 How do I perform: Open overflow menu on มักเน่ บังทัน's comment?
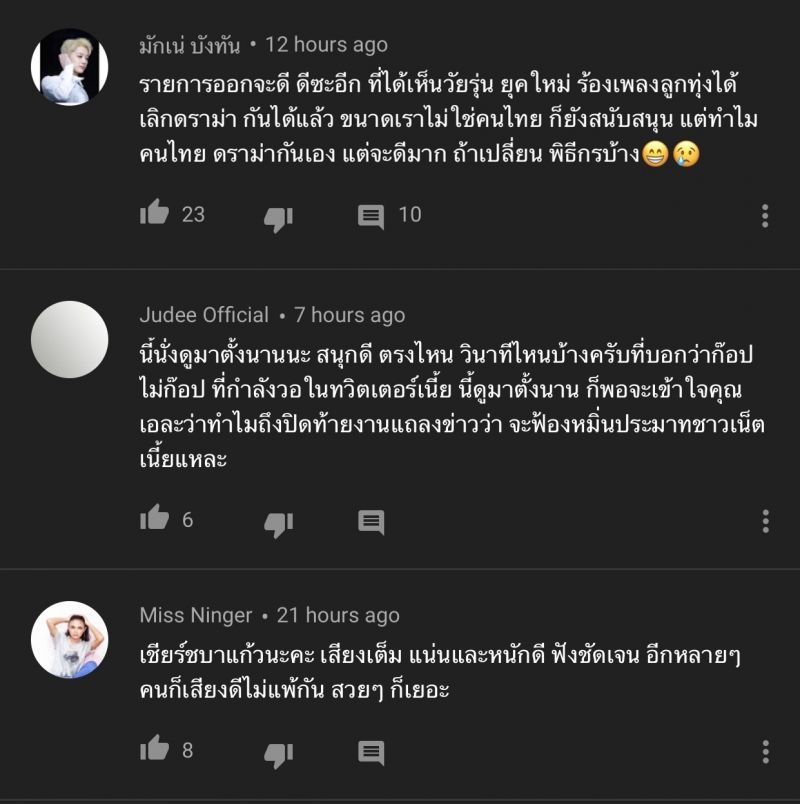765,216
